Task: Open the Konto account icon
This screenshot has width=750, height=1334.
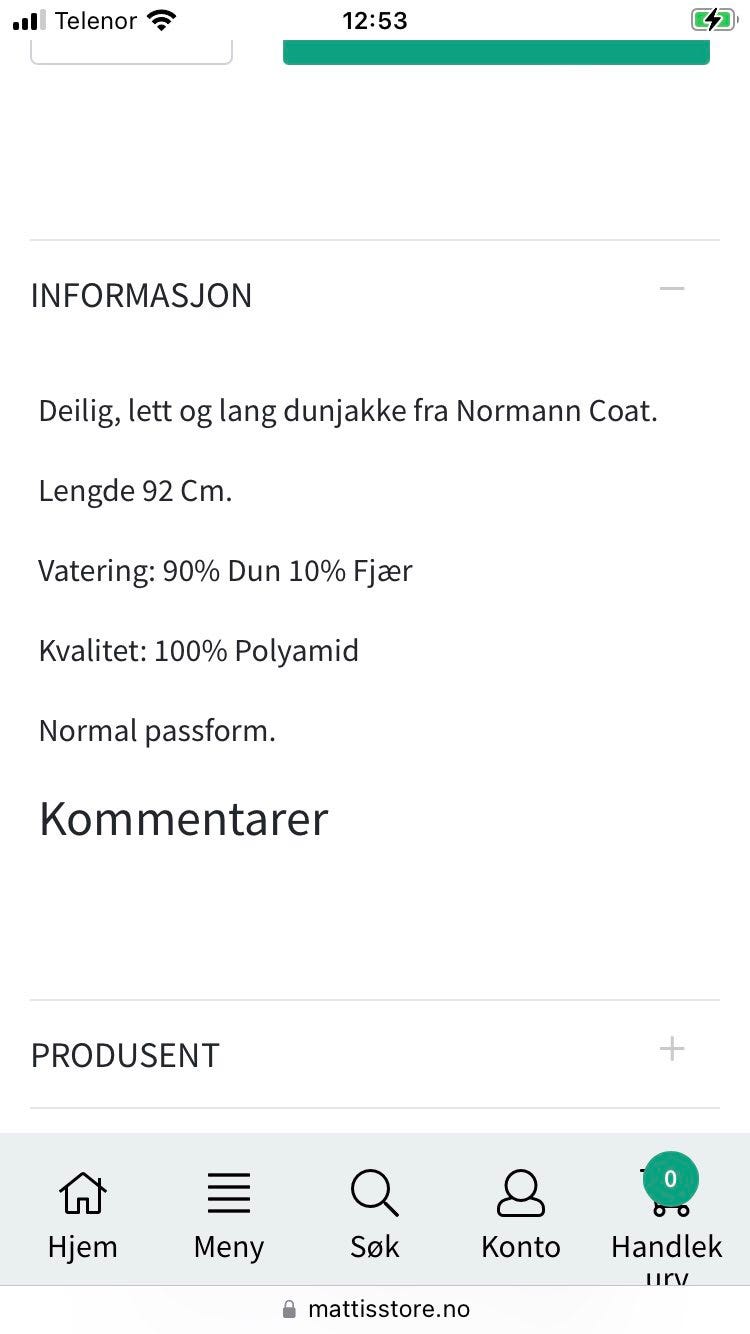Action: click(520, 1192)
